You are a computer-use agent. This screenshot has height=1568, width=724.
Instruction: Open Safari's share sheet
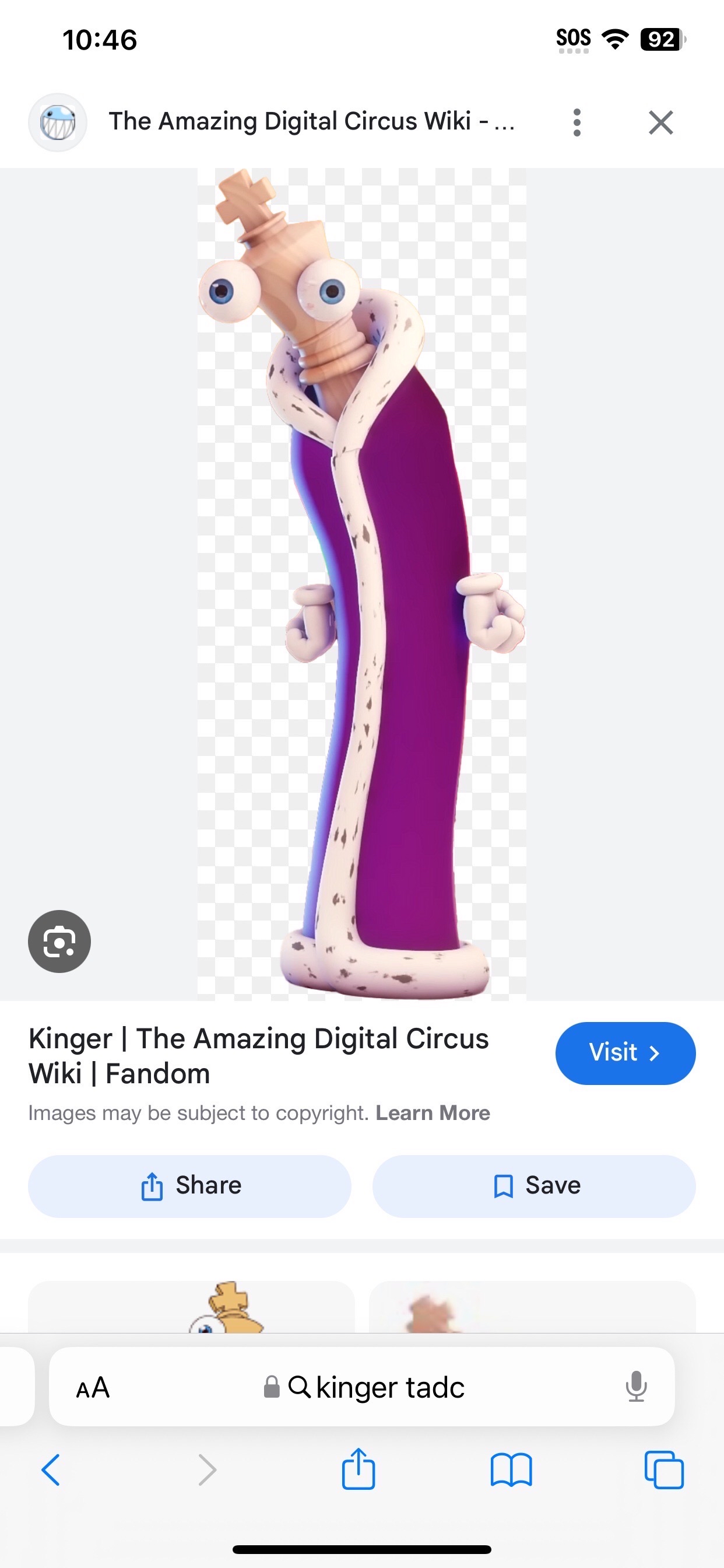pos(359,1470)
